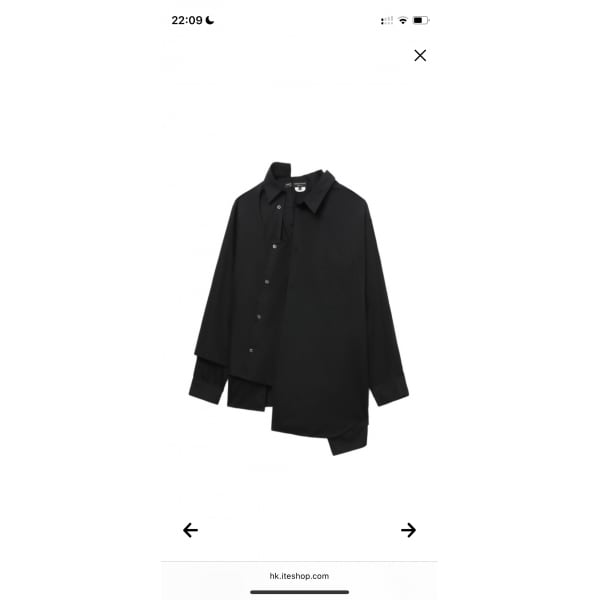
Task: Tap the hk.iteshop.com address bar
Action: coord(299,576)
